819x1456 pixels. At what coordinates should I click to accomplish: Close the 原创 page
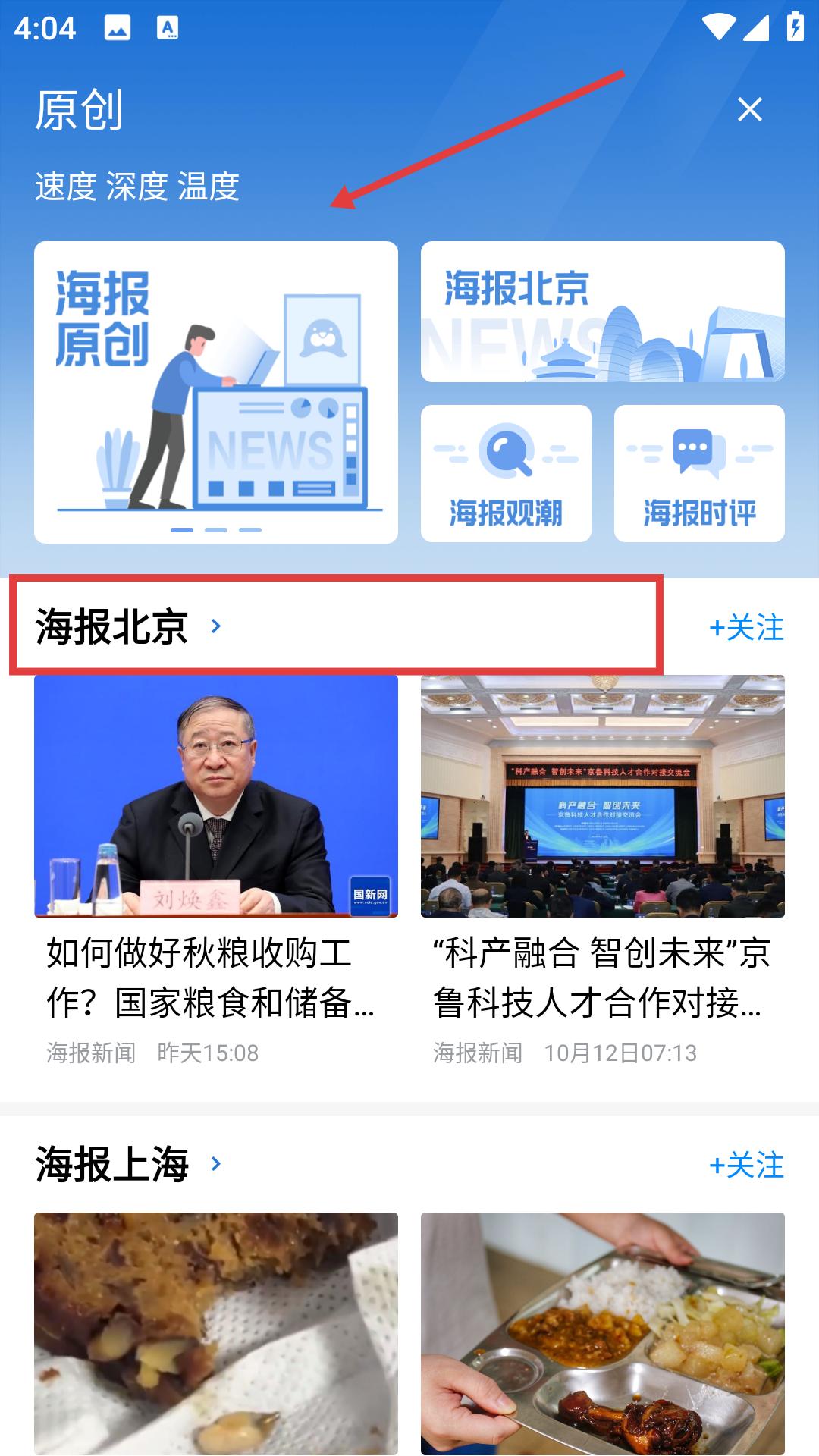point(749,109)
